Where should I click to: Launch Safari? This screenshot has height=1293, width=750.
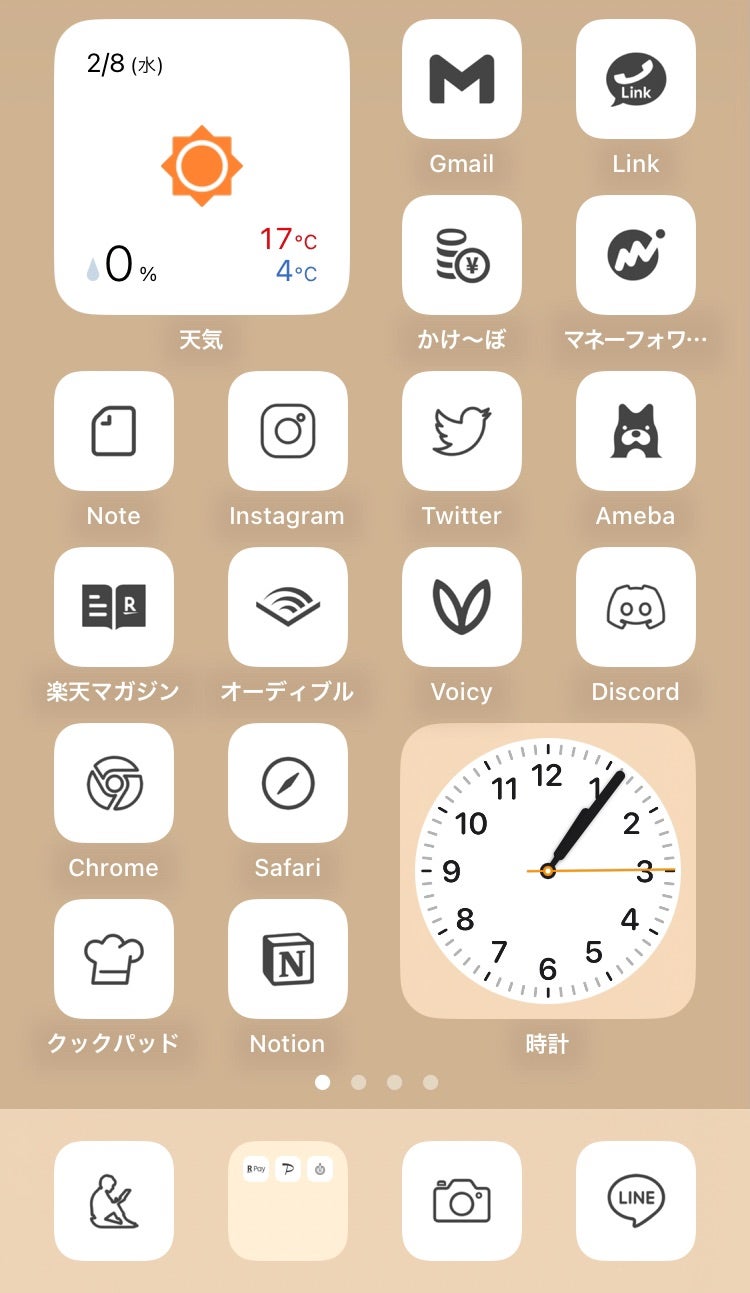click(x=287, y=783)
